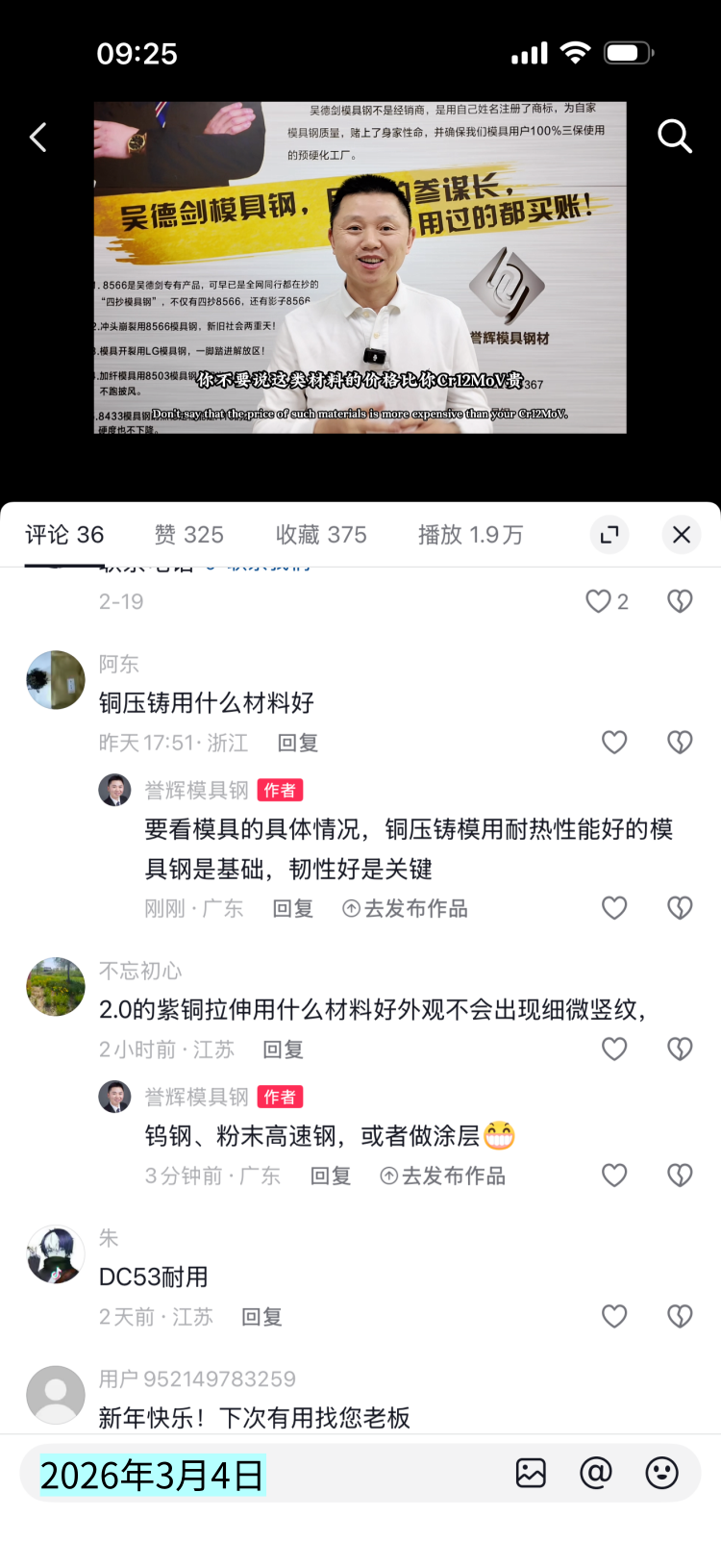The width and height of the screenshot is (721, 1568).
Task: Like the author's 钨钢、粉末高速钢 reply
Action: click(x=614, y=1176)
